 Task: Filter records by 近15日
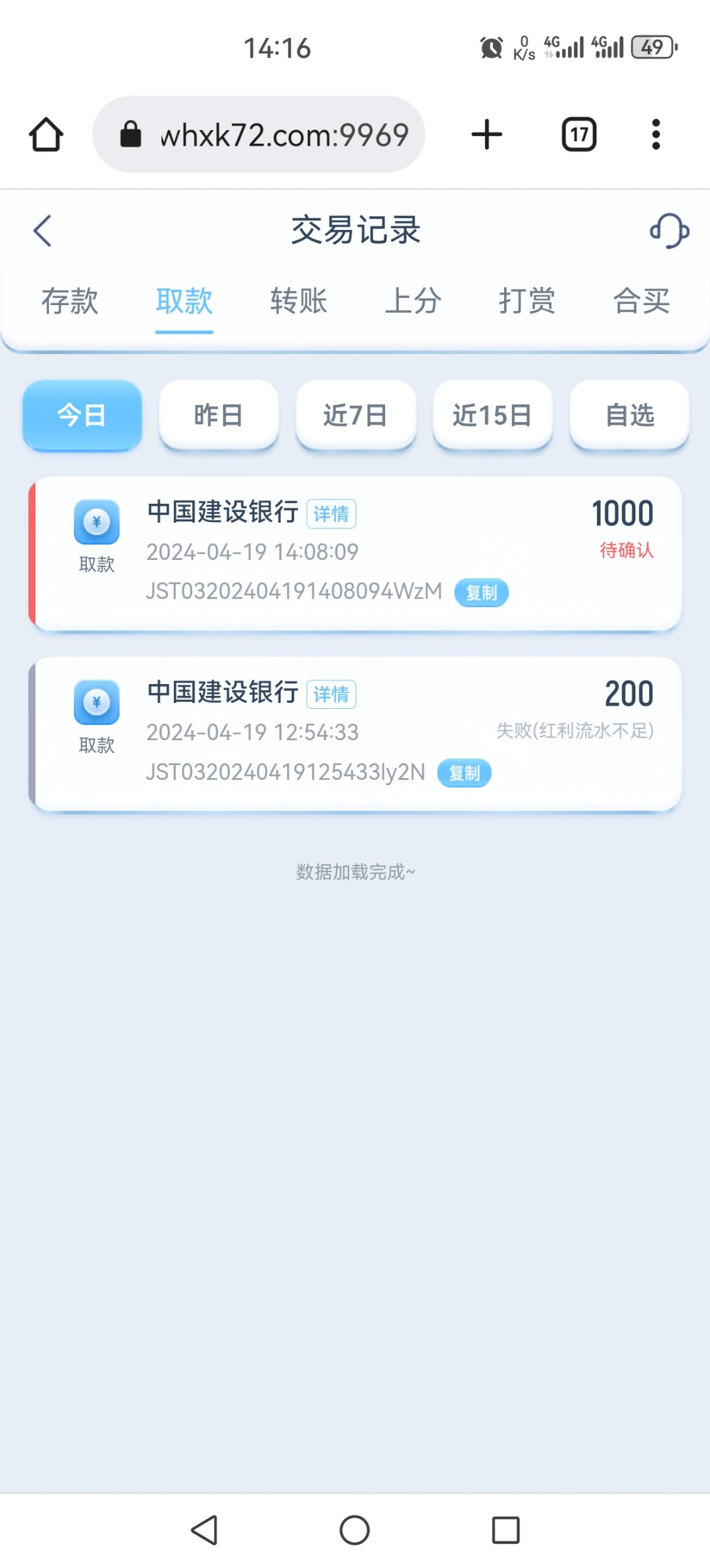coord(492,415)
